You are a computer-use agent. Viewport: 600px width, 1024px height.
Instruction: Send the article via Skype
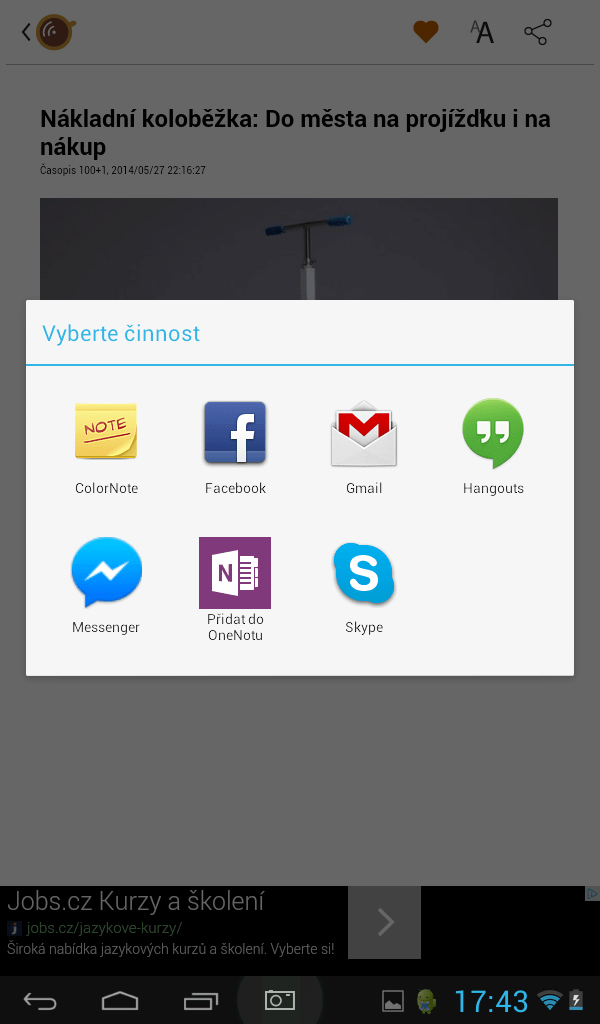tap(364, 586)
